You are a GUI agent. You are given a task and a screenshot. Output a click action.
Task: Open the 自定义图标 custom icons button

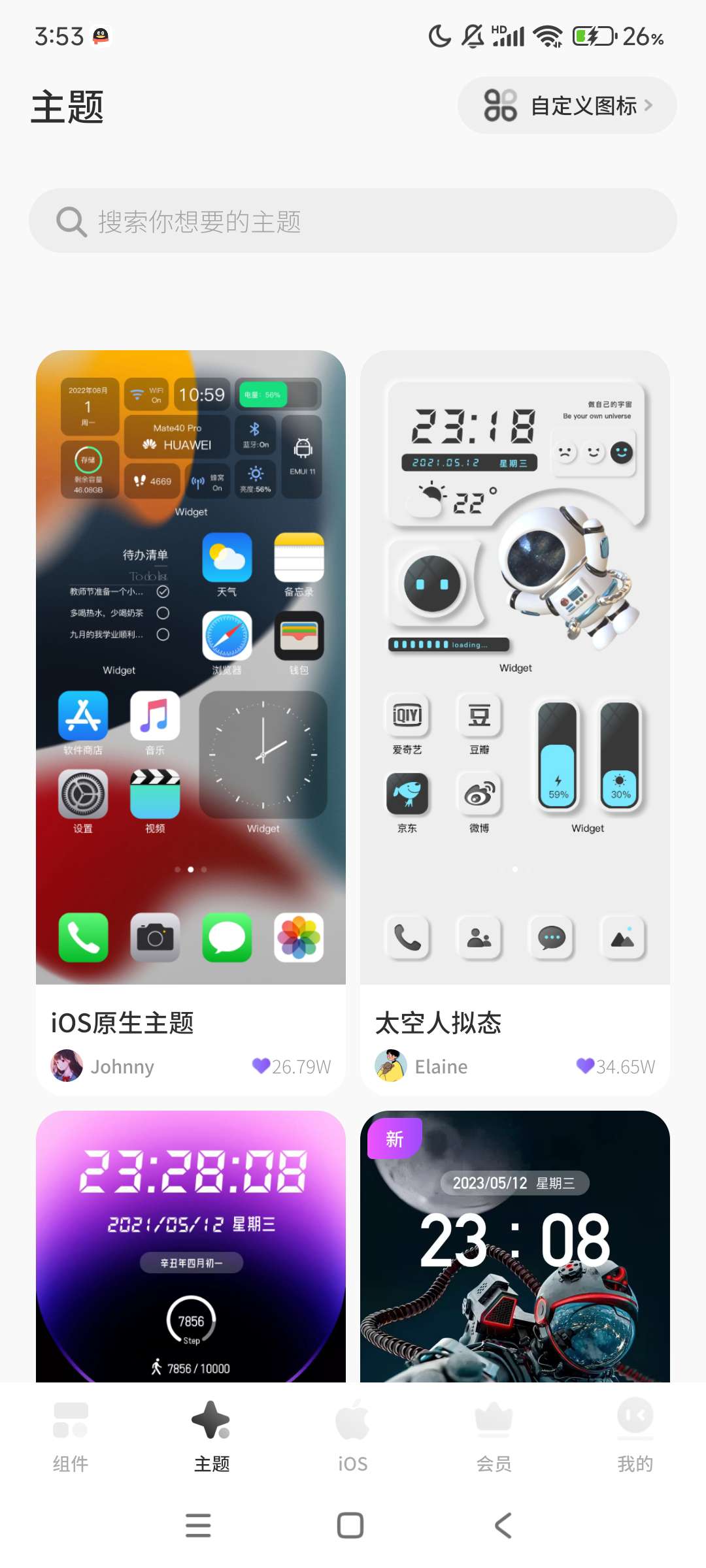[x=567, y=105]
